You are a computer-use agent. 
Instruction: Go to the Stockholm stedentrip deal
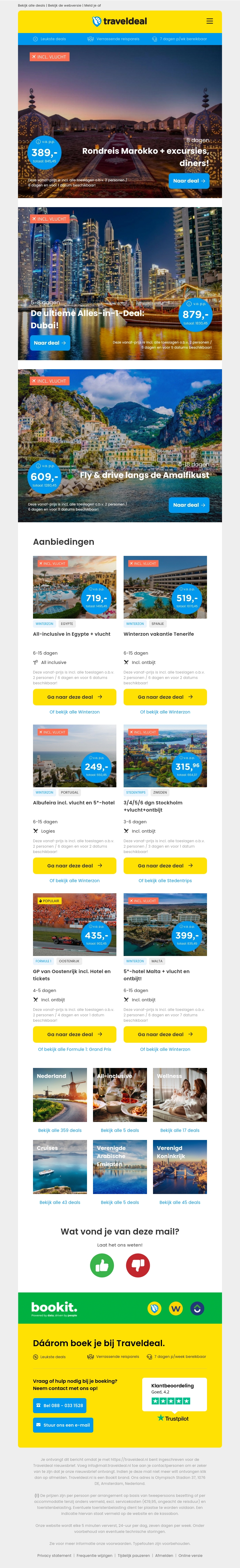pos(165,866)
